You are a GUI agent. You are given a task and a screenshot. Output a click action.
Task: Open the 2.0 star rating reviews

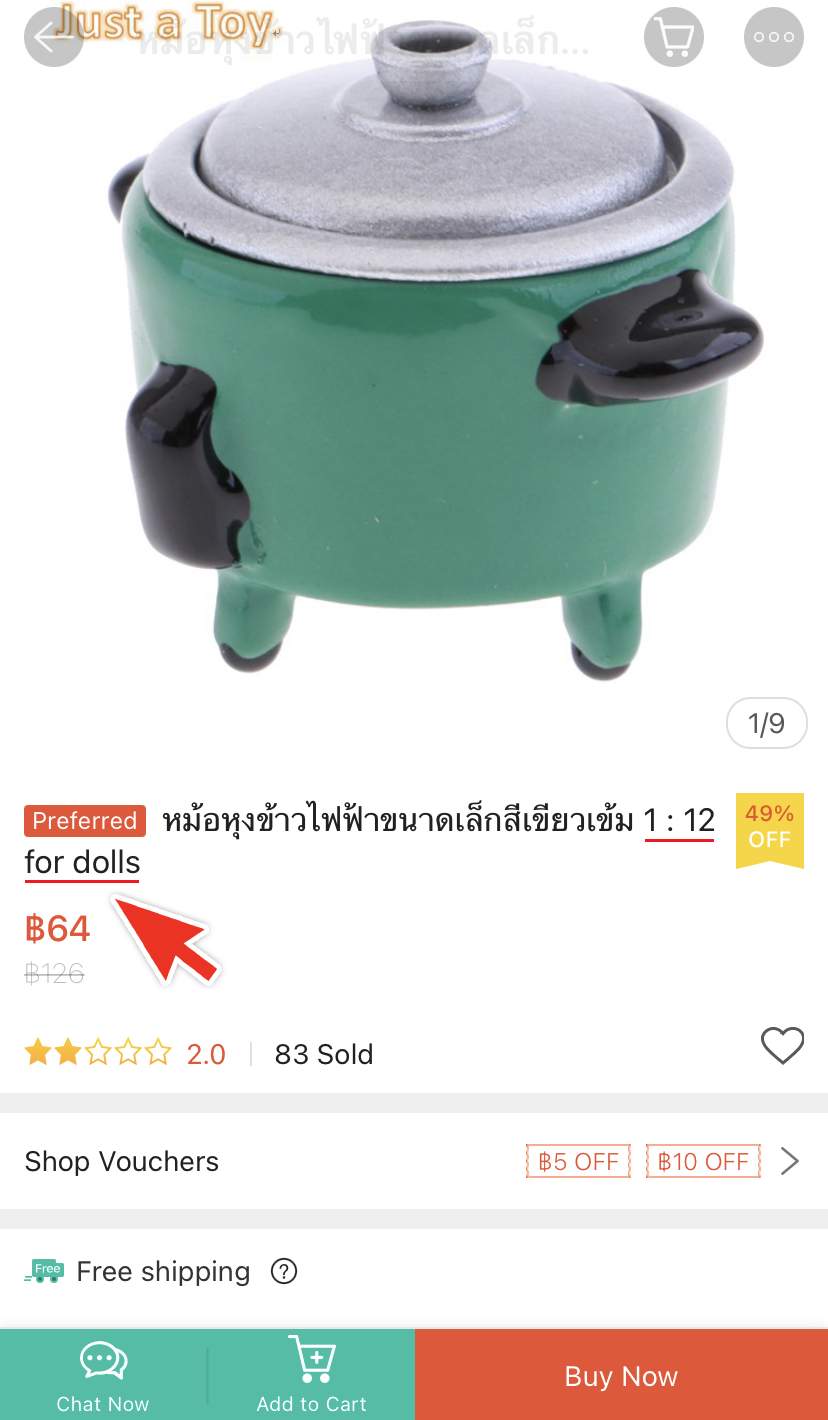[125, 1054]
